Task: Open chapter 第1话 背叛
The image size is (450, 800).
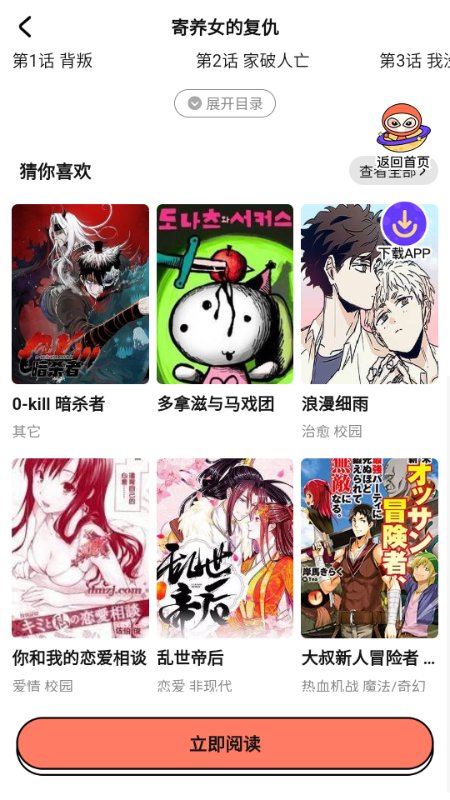Action: point(53,61)
